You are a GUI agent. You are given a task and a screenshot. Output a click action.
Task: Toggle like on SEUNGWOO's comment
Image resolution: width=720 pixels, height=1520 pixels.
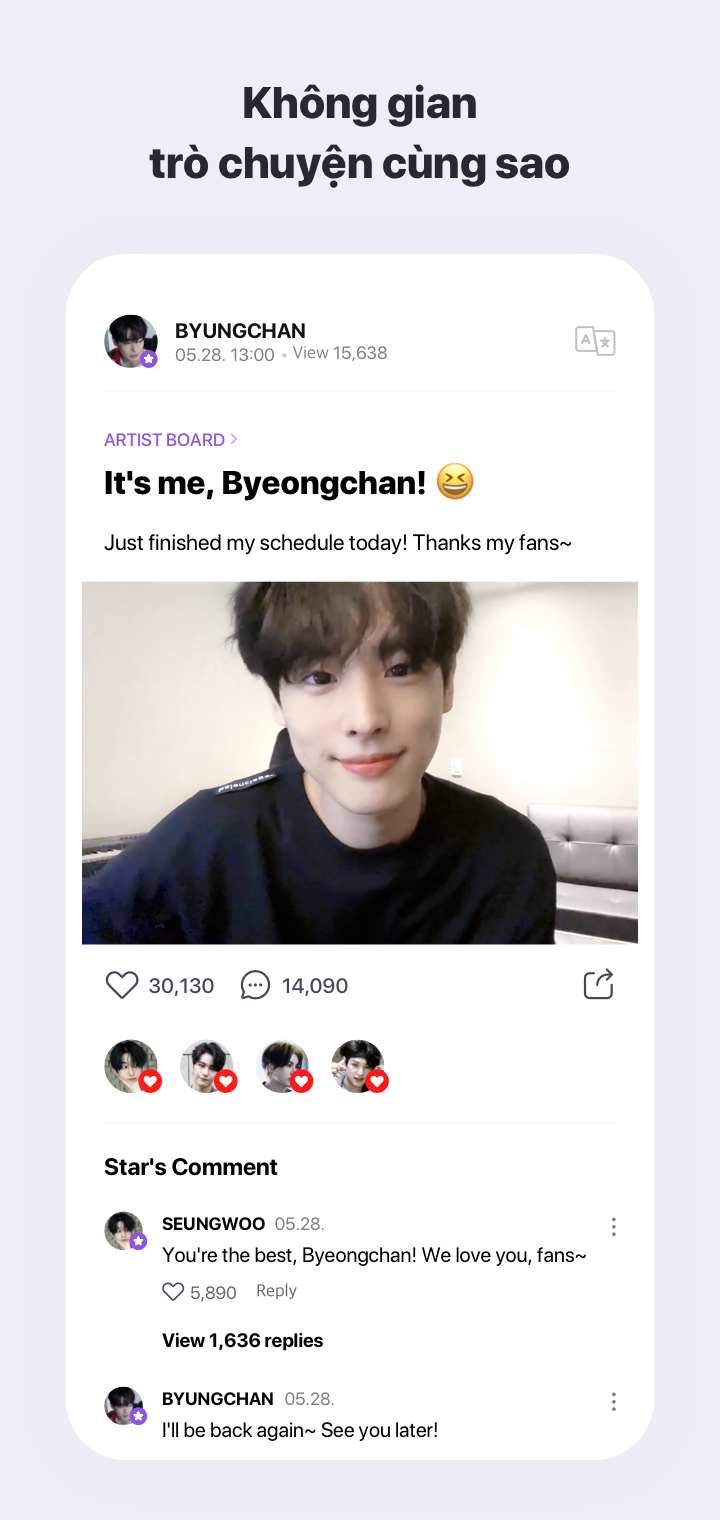pyautogui.click(x=172, y=1291)
